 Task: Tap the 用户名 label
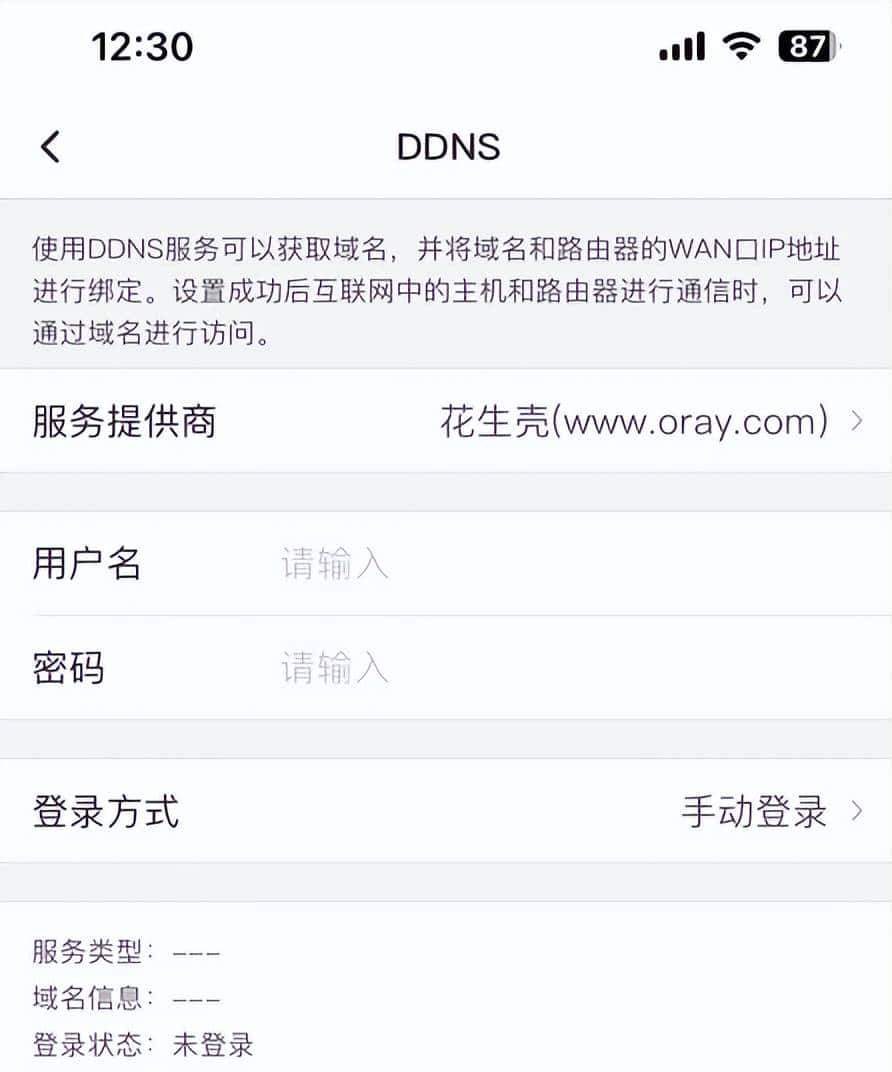tap(87, 563)
